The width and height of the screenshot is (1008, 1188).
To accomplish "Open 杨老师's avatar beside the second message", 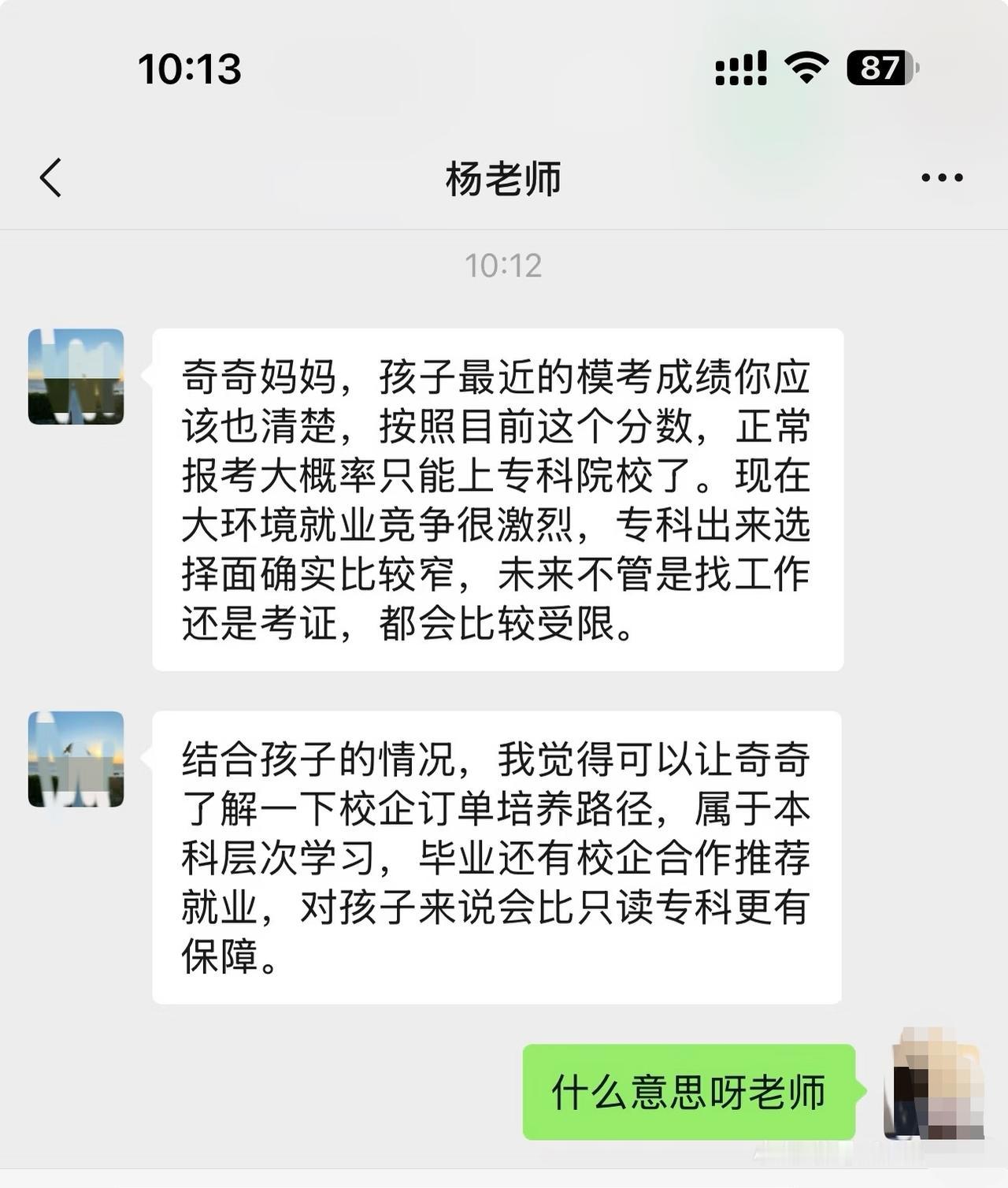I will click(76, 760).
